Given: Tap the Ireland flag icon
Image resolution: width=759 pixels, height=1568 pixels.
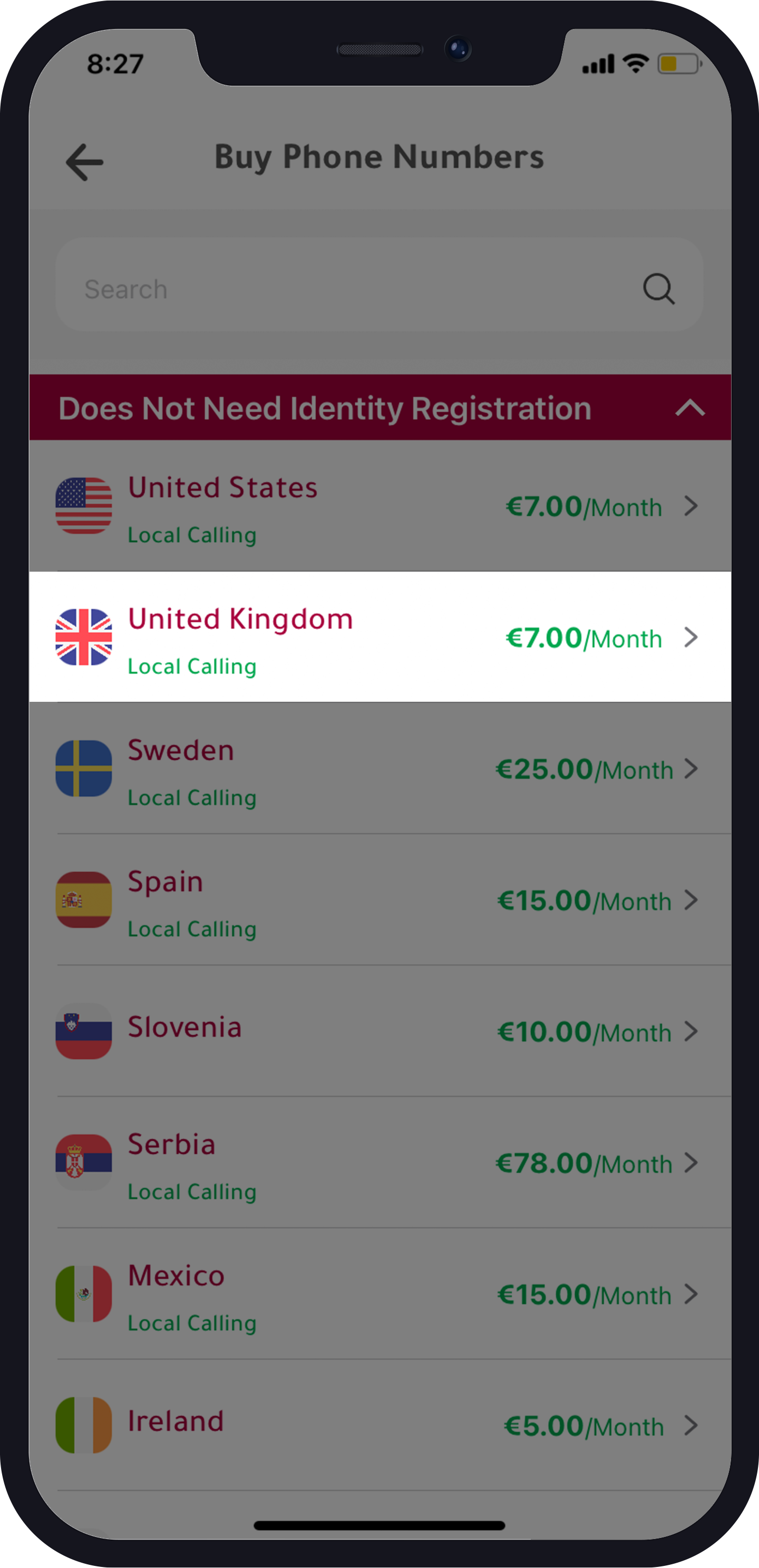Looking at the screenshot, I should tap(84, 1426).
